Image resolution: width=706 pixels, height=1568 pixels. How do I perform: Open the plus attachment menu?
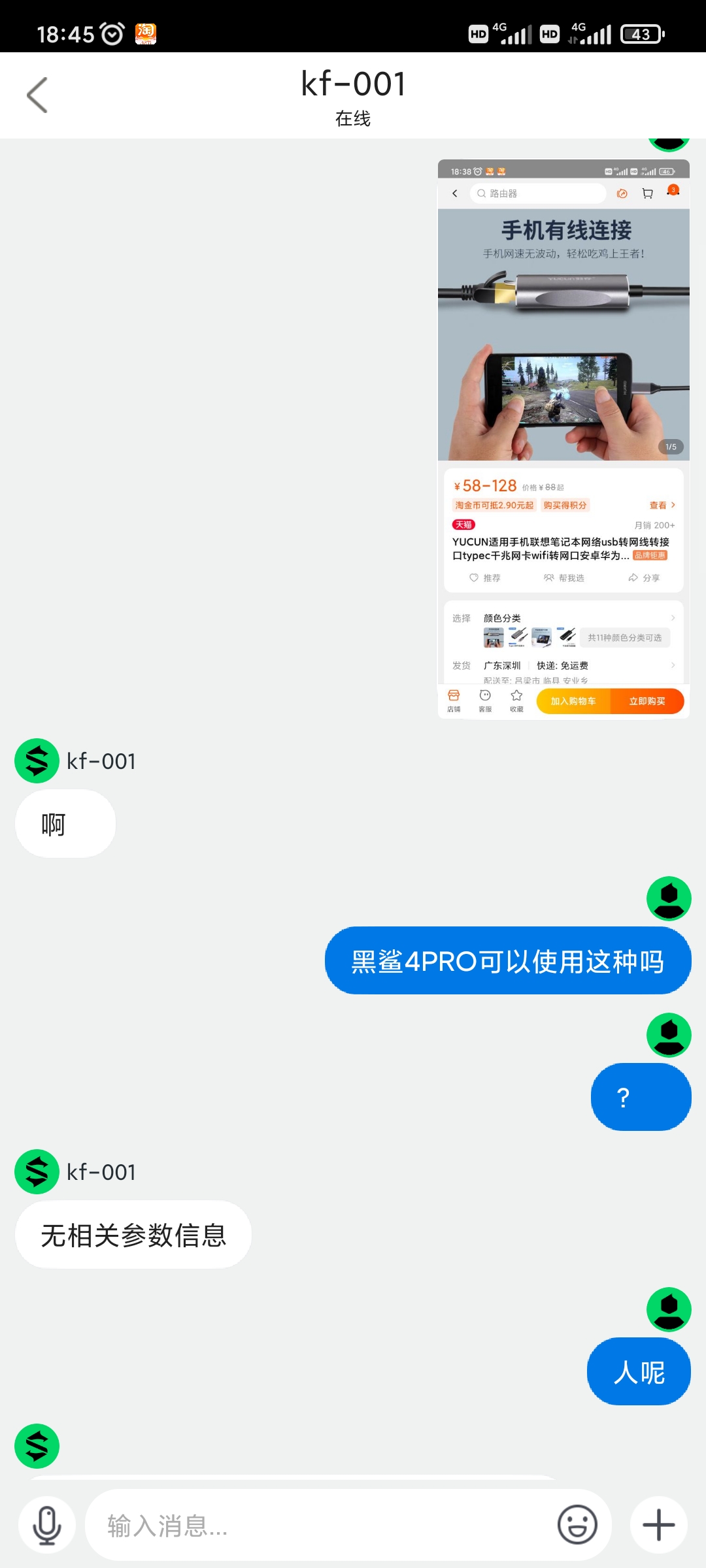click(659, 1526)
